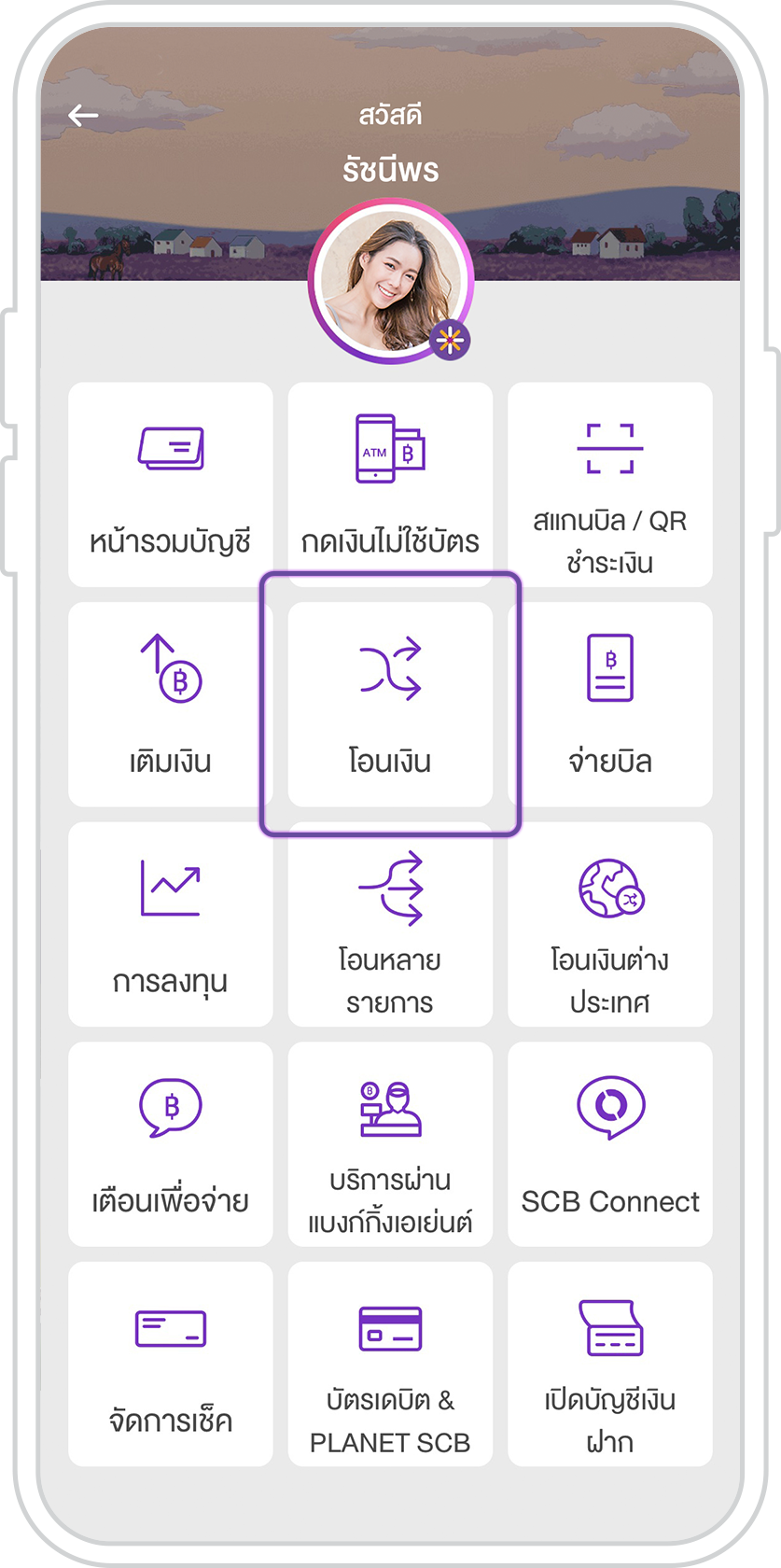Image resolution: width=781 pixels, height=1568 pixels.
Task: Select บริการผ่านแบงก์กิ้งเอเย่นต์
Action: tap(390, 1144)
